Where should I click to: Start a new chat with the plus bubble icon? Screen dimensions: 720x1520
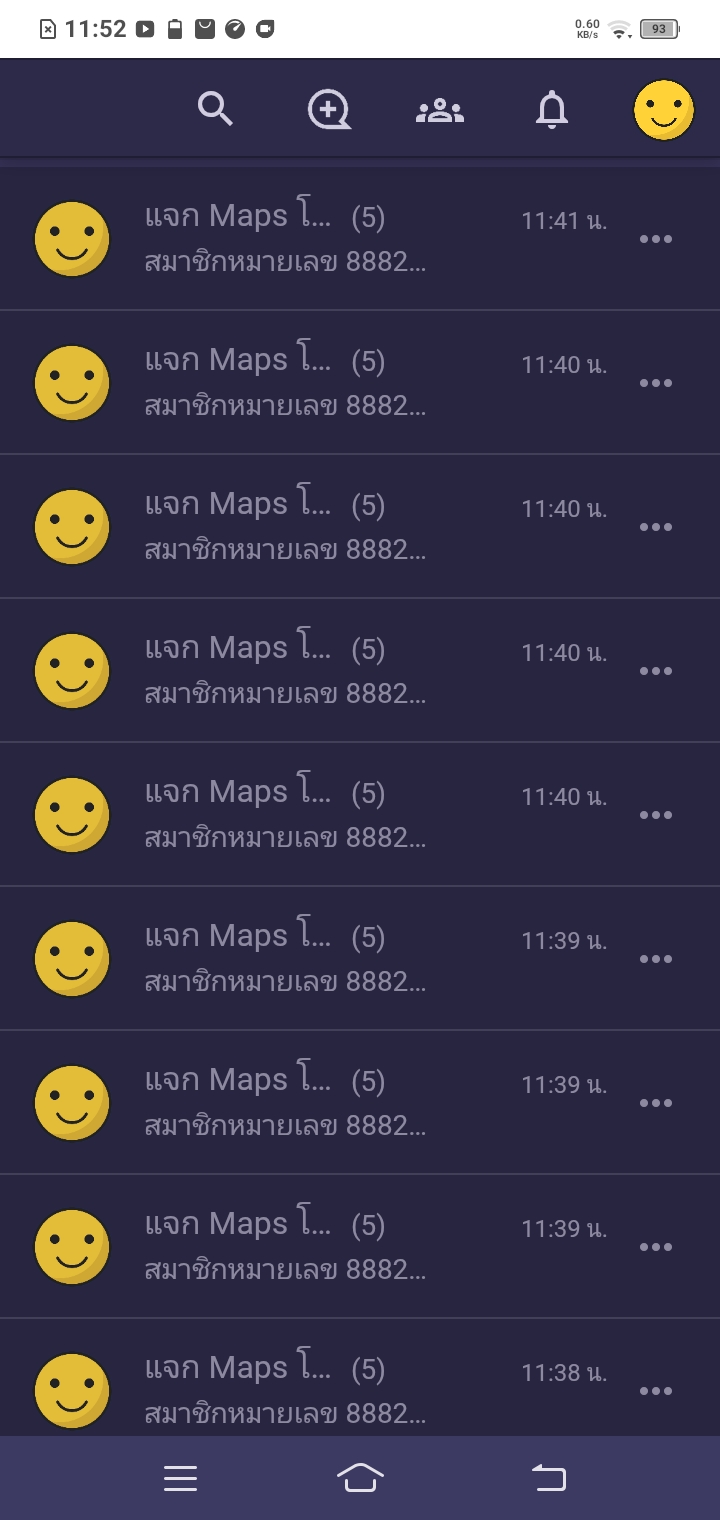point(329,109)
